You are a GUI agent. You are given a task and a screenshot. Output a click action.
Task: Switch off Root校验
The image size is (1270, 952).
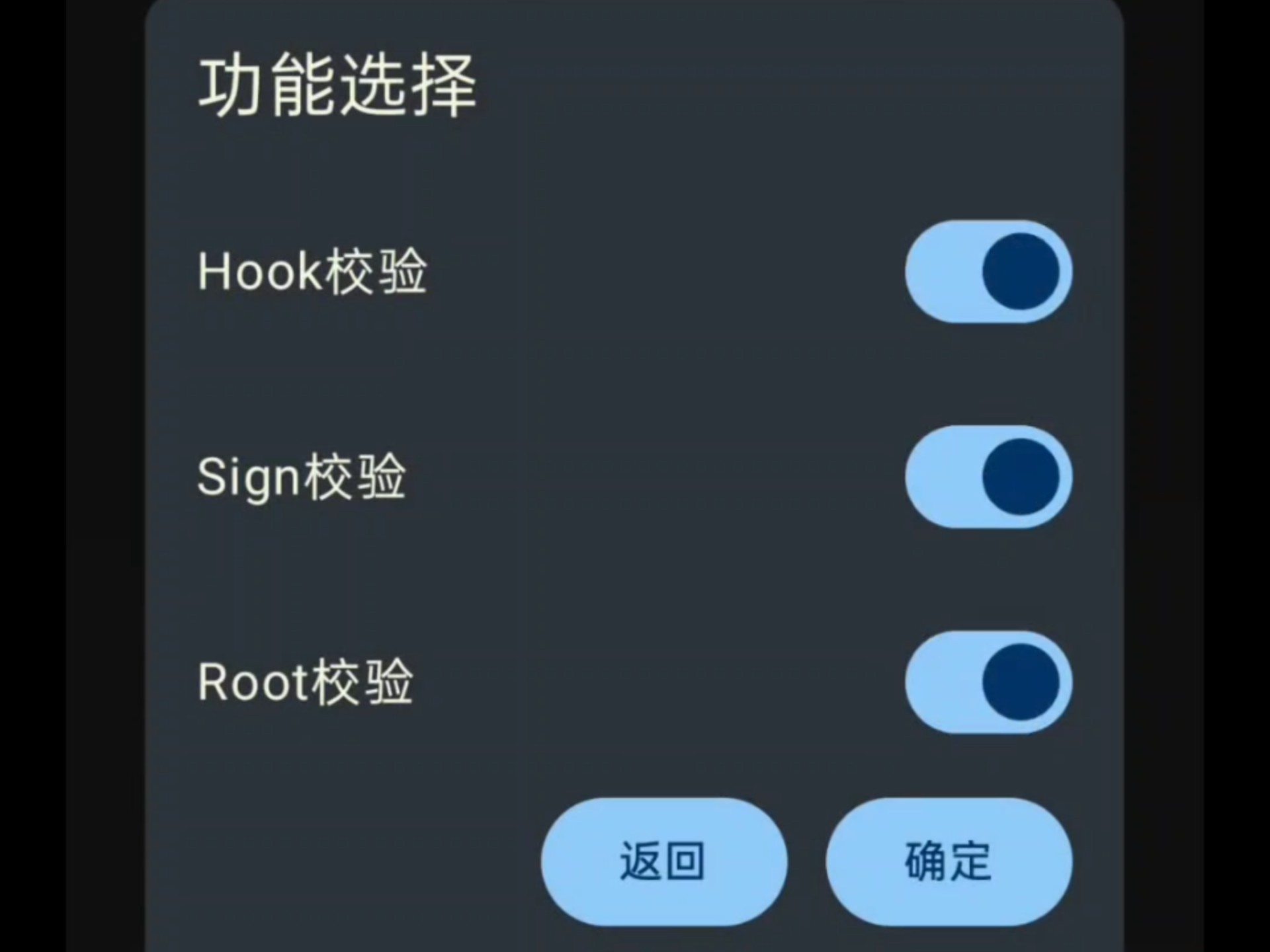point(988,682)
